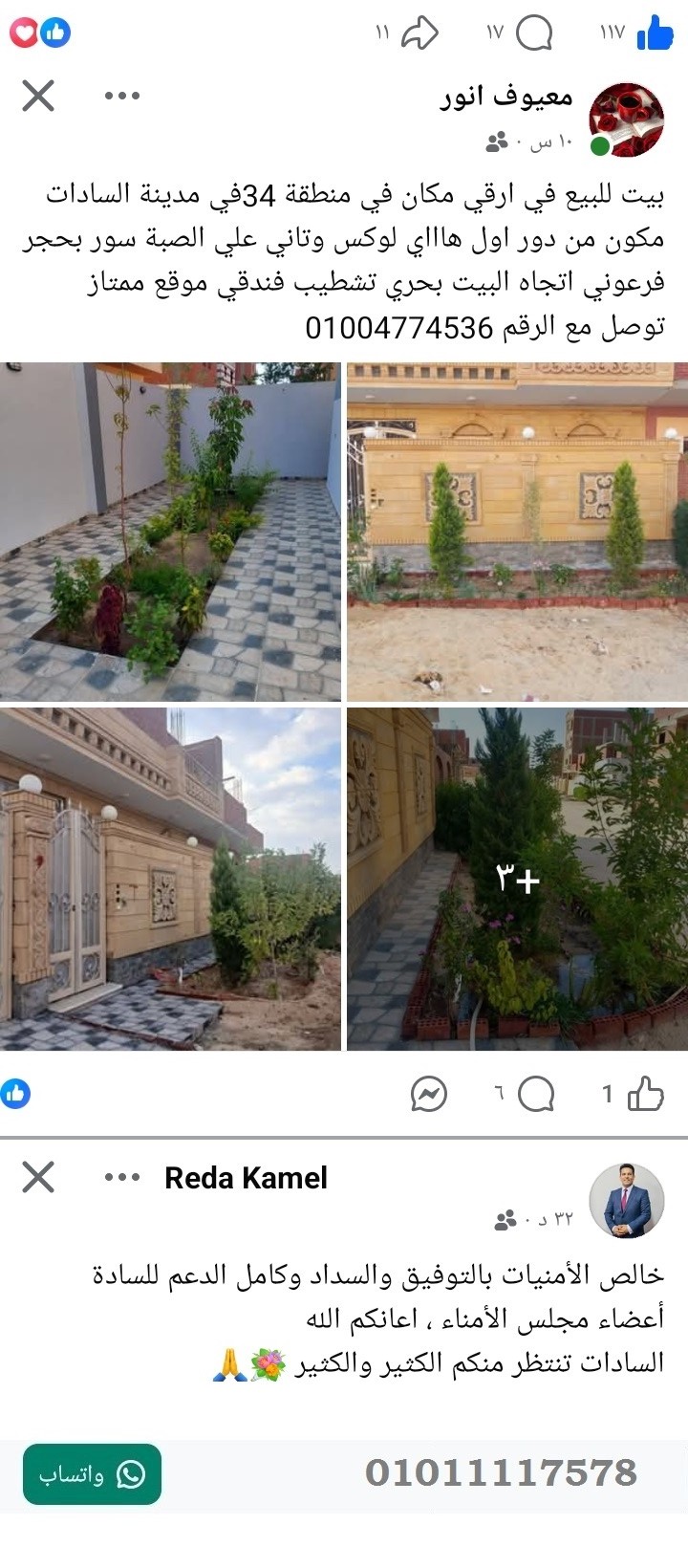Open the top-left garden pathway photo
This screenshot has height=1568, width=688.
tap(172, 531)
